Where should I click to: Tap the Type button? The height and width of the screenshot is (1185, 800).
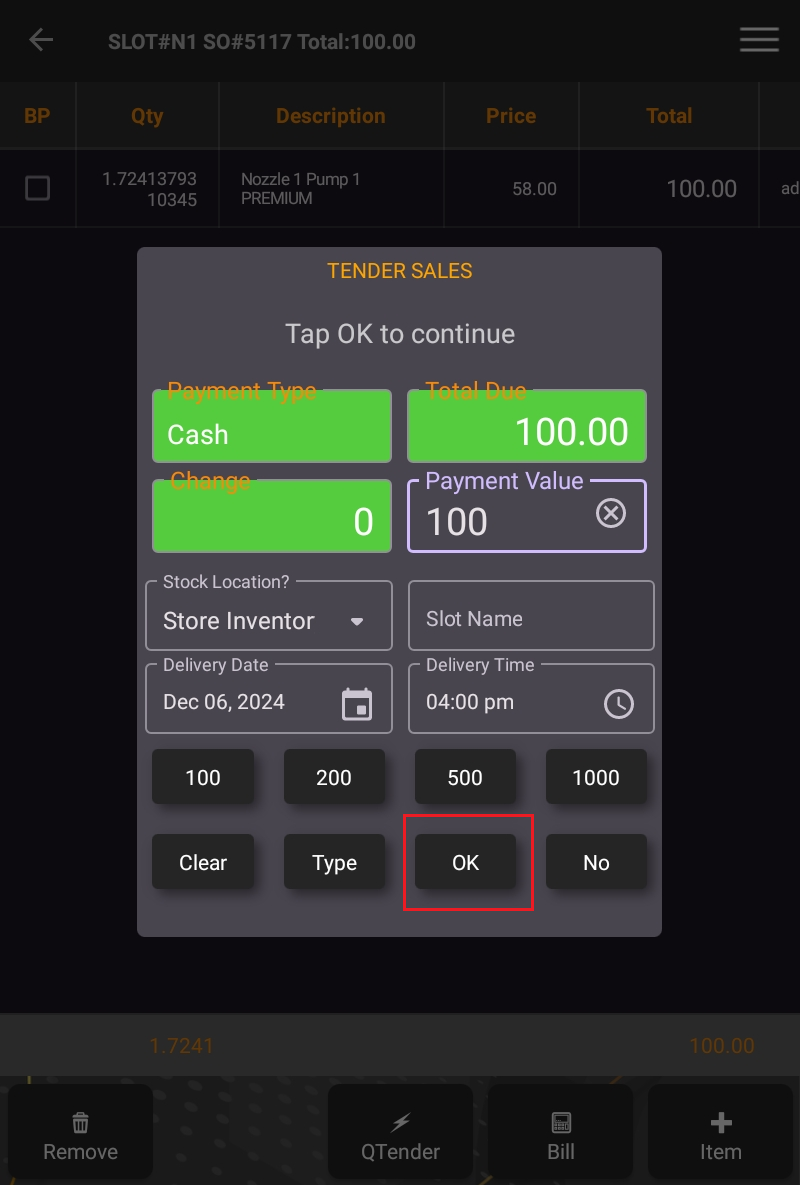pos(334,862)
